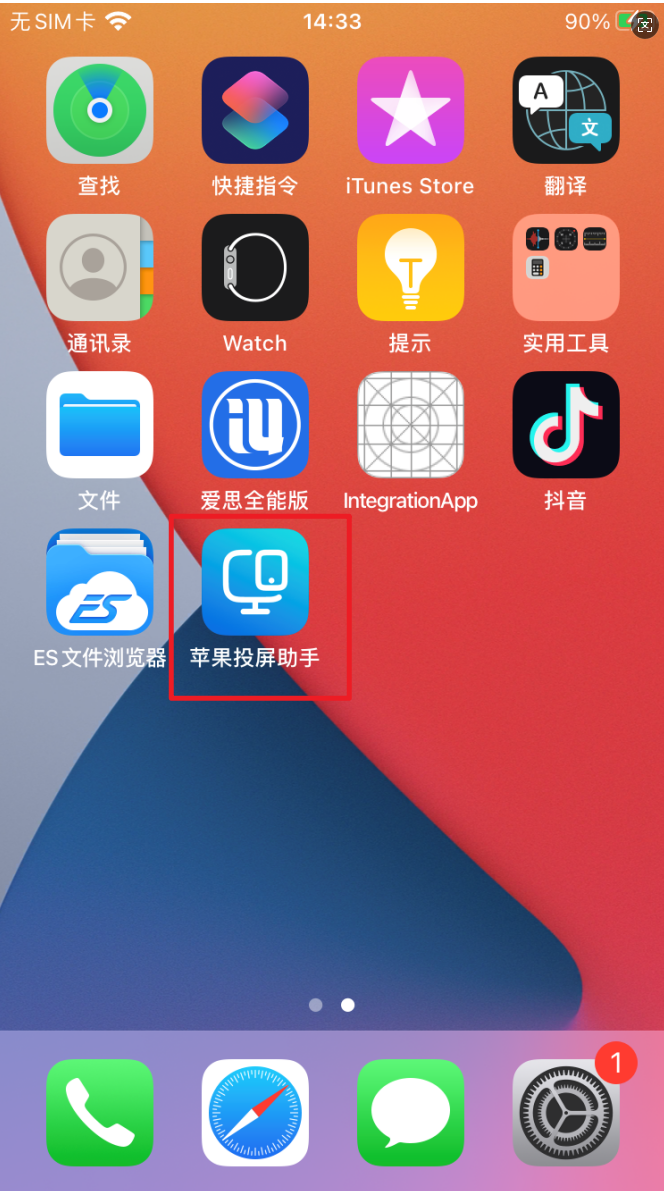The width and height of the screenshot is (664, 1191).
Task: Open the 翻译 Translate app
Action: pos(566,110)
